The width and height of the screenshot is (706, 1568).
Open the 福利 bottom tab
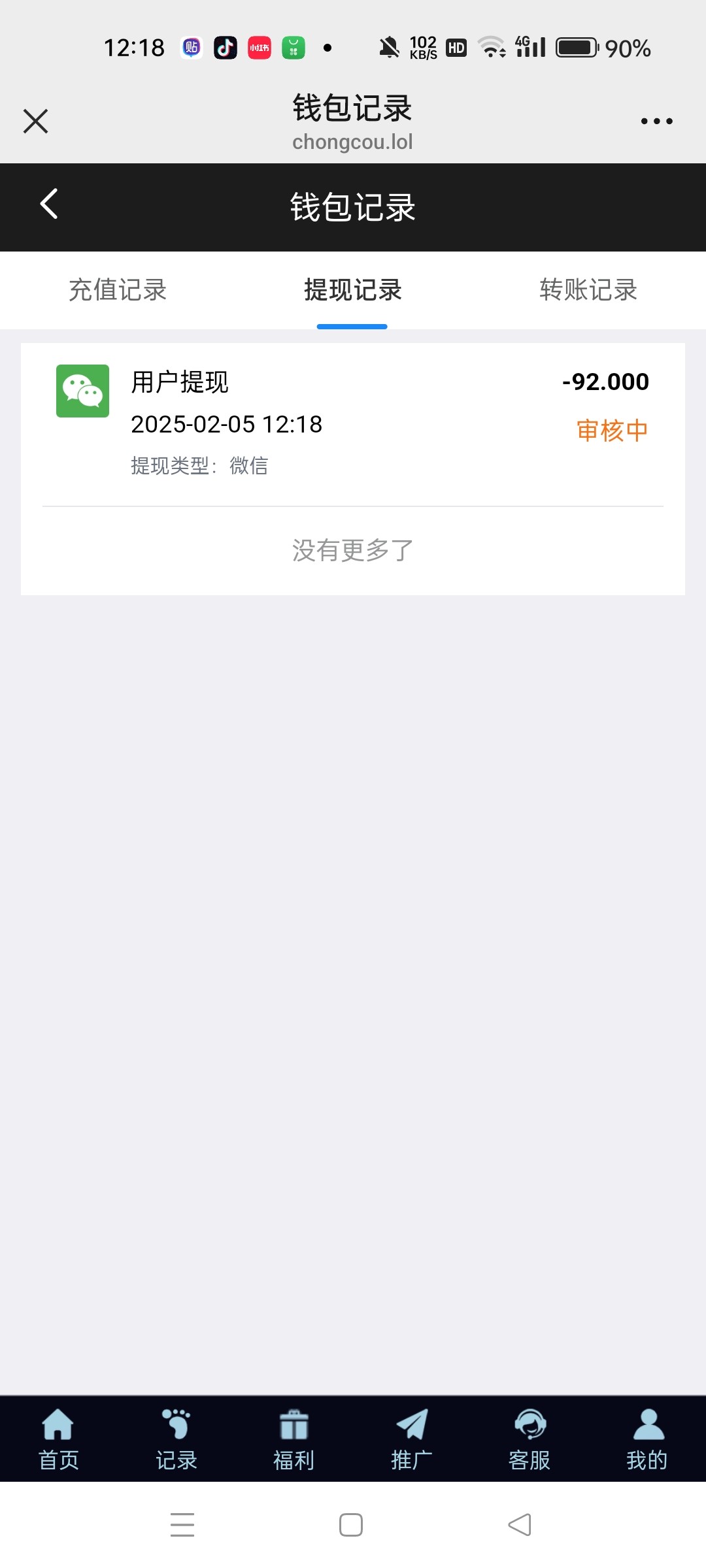pos(294,1440)
